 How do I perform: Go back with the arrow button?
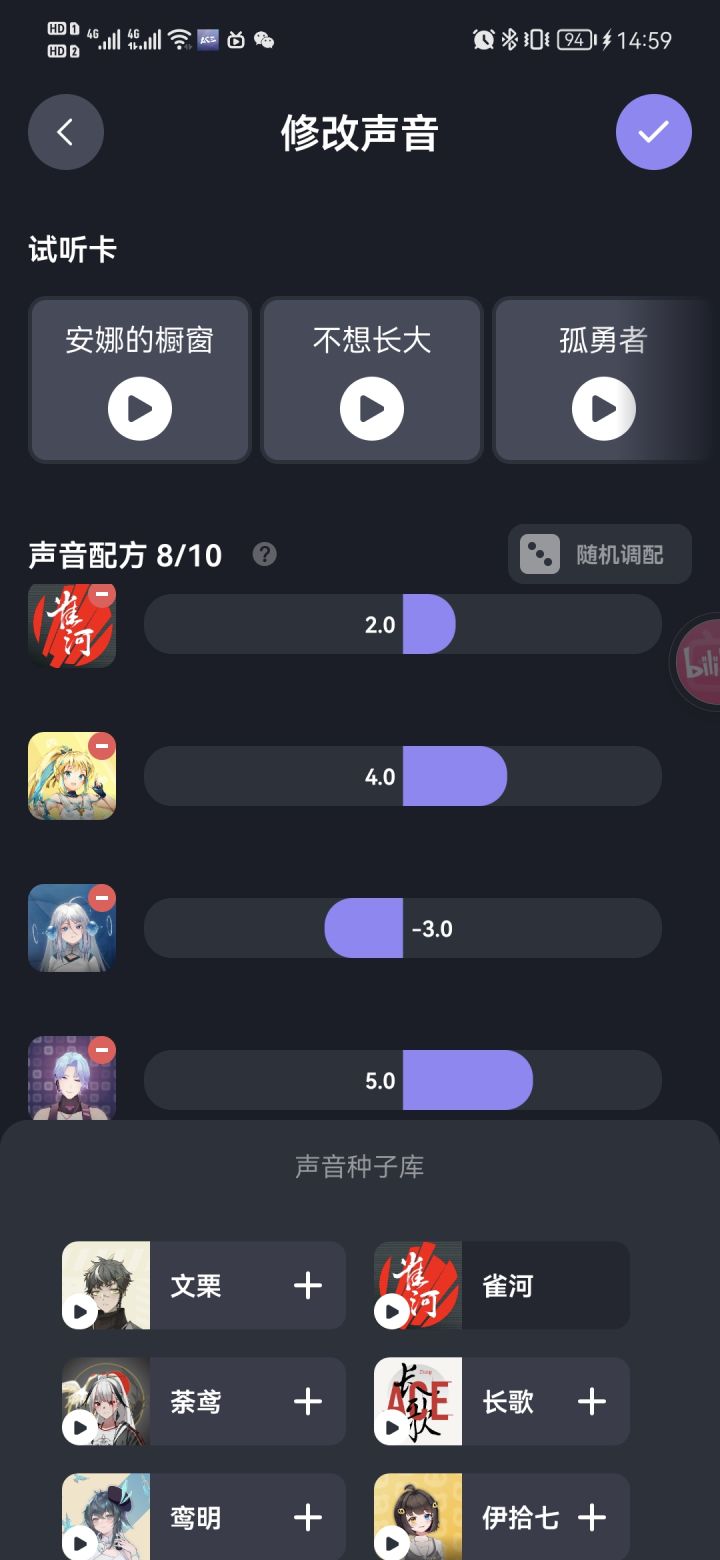[66, 131]
